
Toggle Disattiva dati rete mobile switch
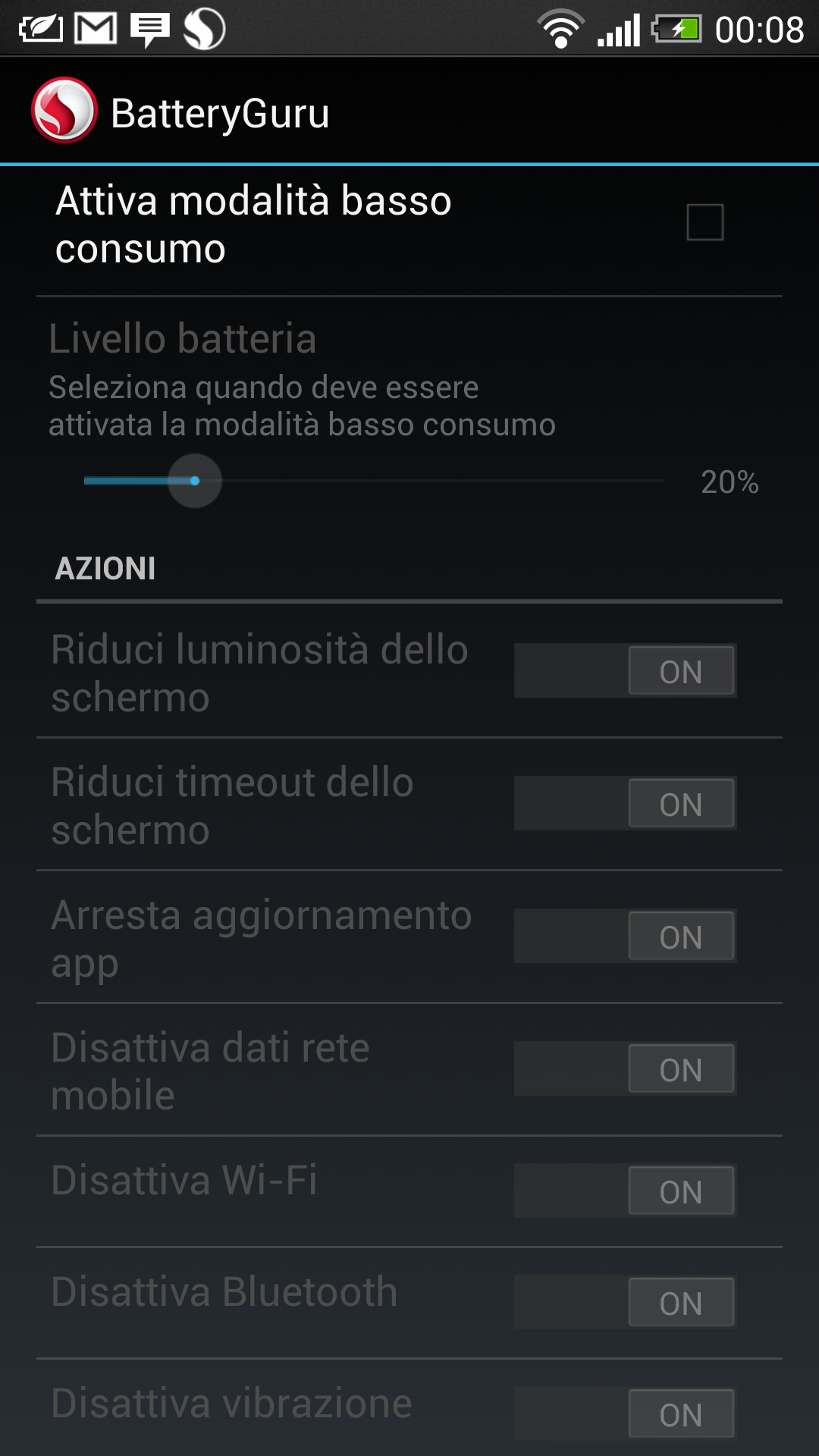click(x=625, y=1068)
